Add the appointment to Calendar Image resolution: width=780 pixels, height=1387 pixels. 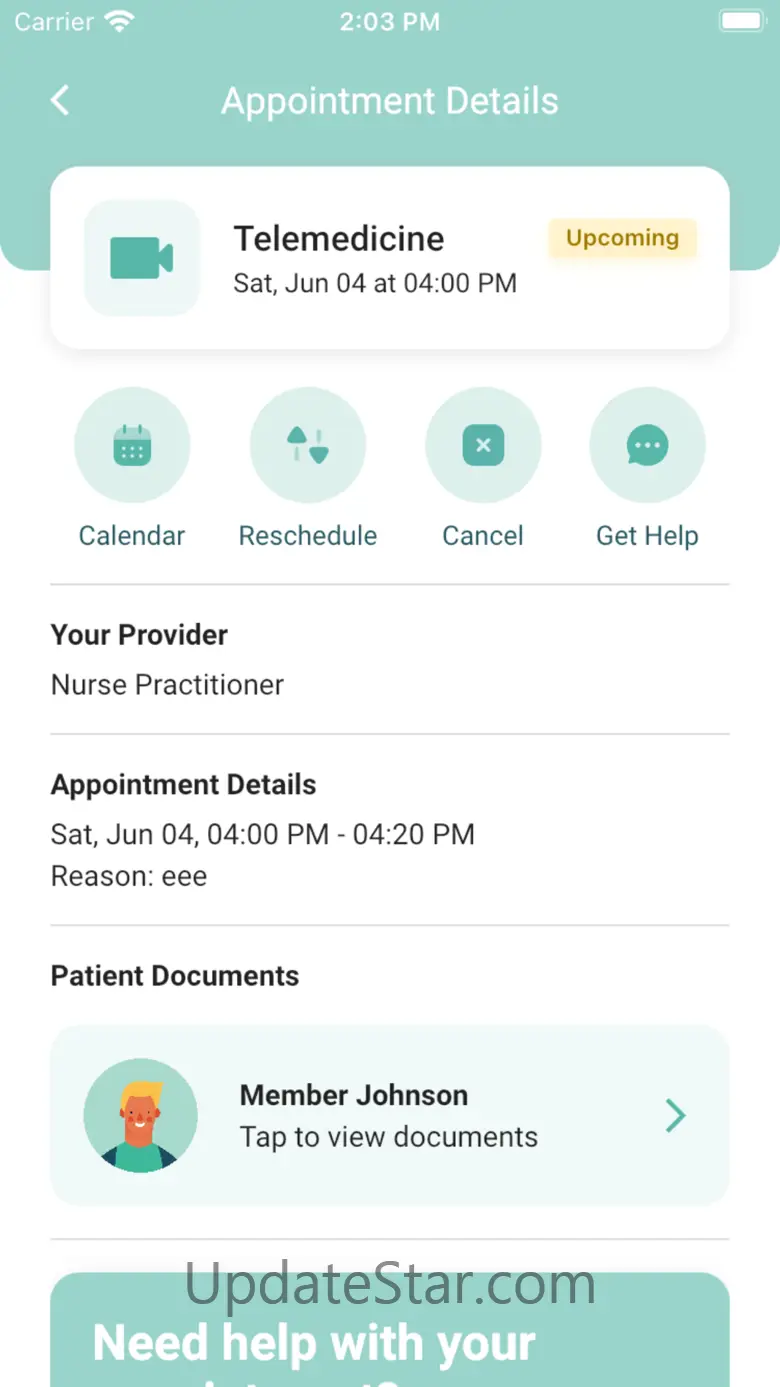coord(132,446)
